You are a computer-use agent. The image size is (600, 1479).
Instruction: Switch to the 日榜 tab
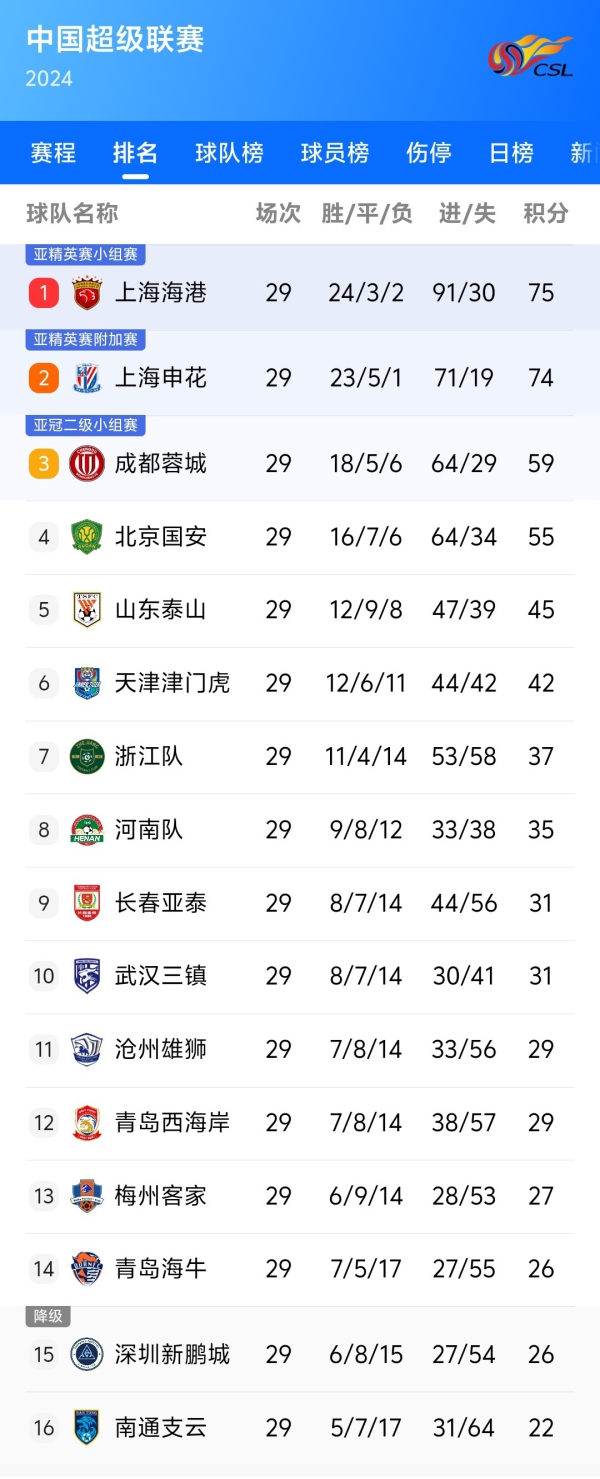(x=511, y=153)
